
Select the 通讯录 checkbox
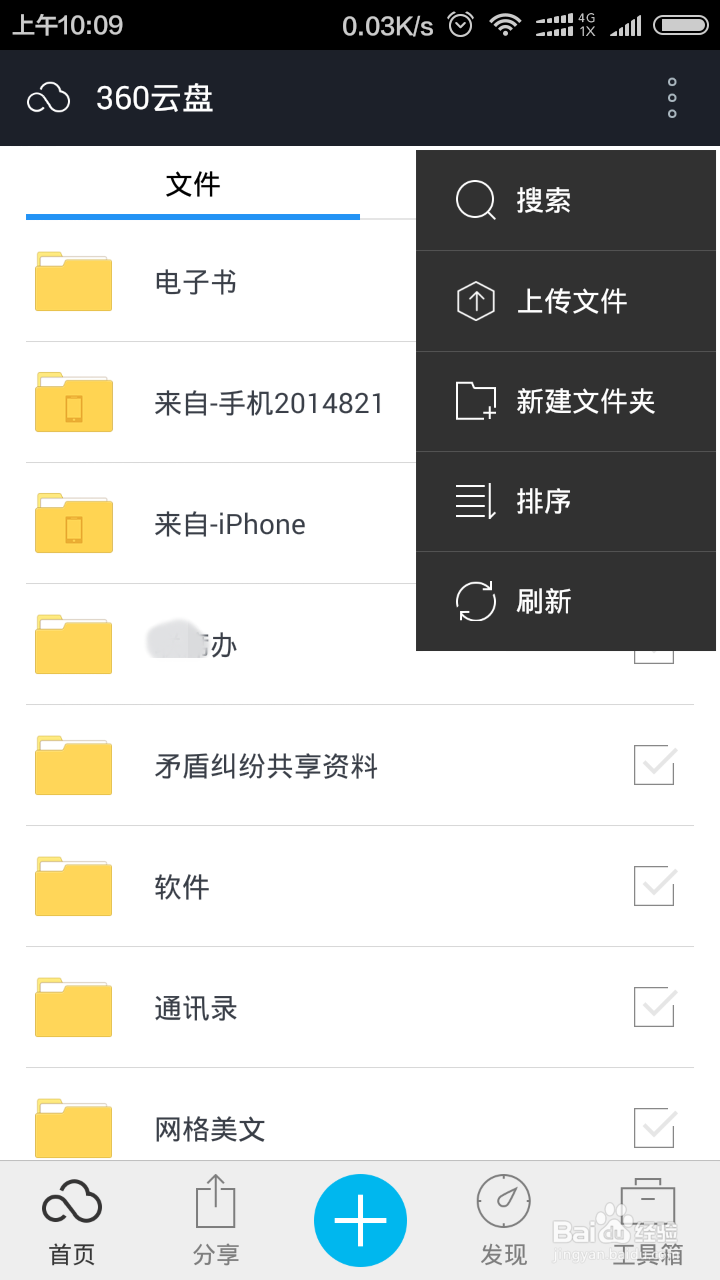(655, 1008)
